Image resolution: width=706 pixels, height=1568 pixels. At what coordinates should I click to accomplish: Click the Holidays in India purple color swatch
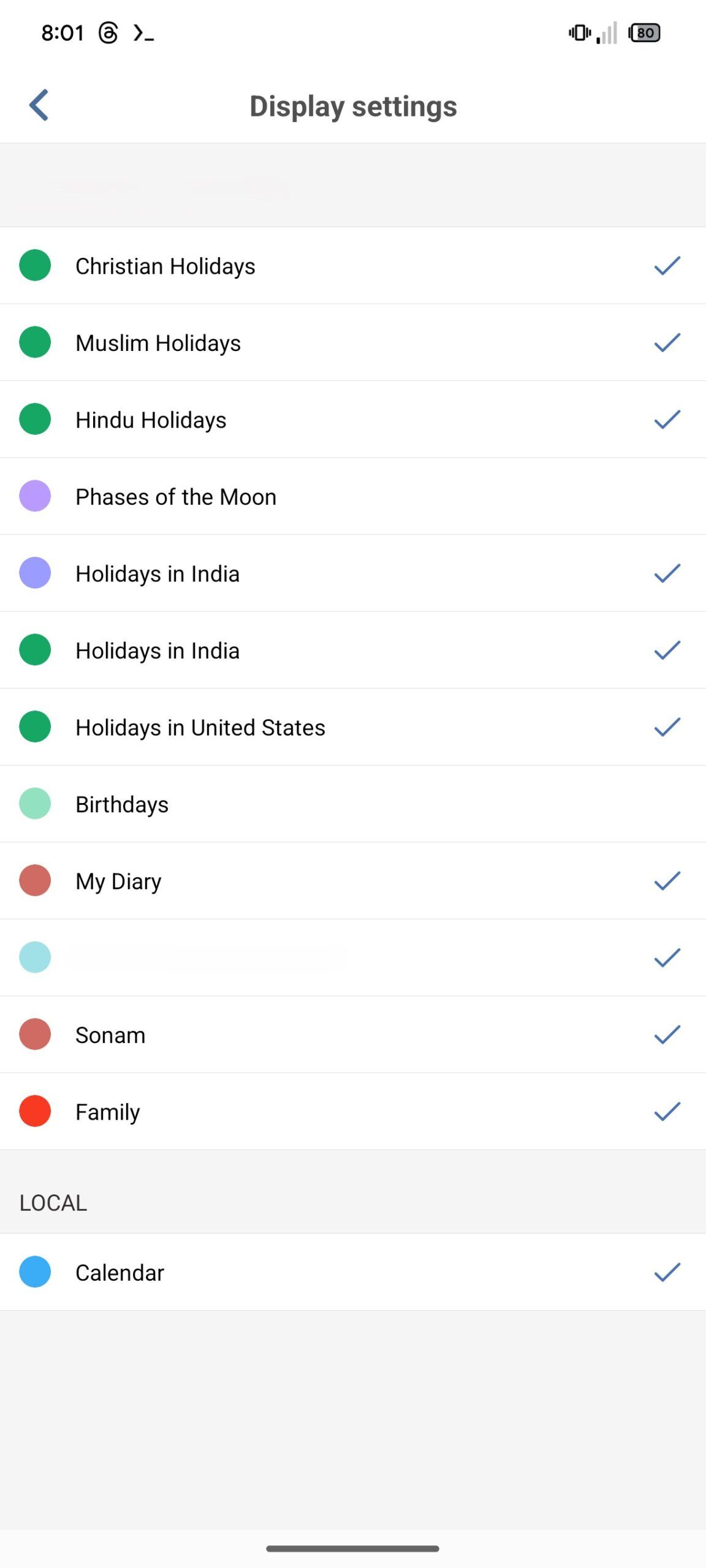click(x=35, y=573)
